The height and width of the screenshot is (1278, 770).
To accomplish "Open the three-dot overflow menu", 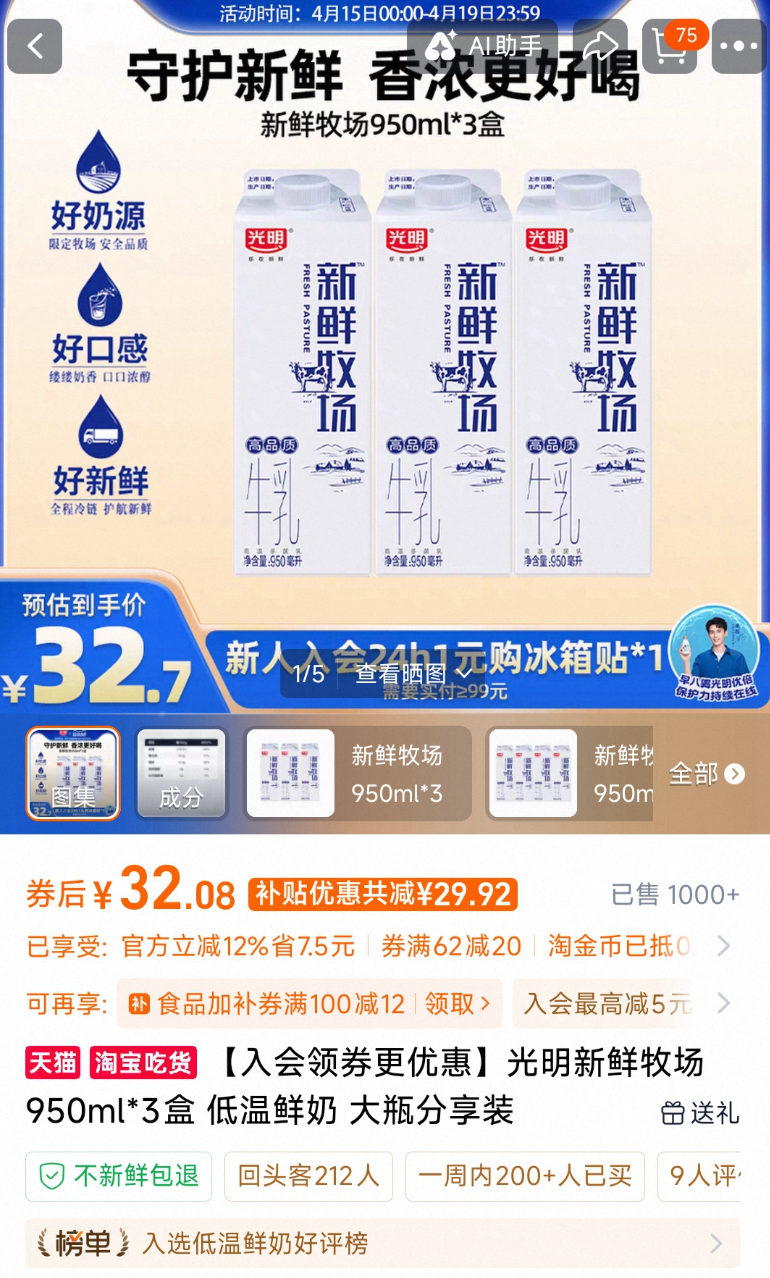I will 739,46.
